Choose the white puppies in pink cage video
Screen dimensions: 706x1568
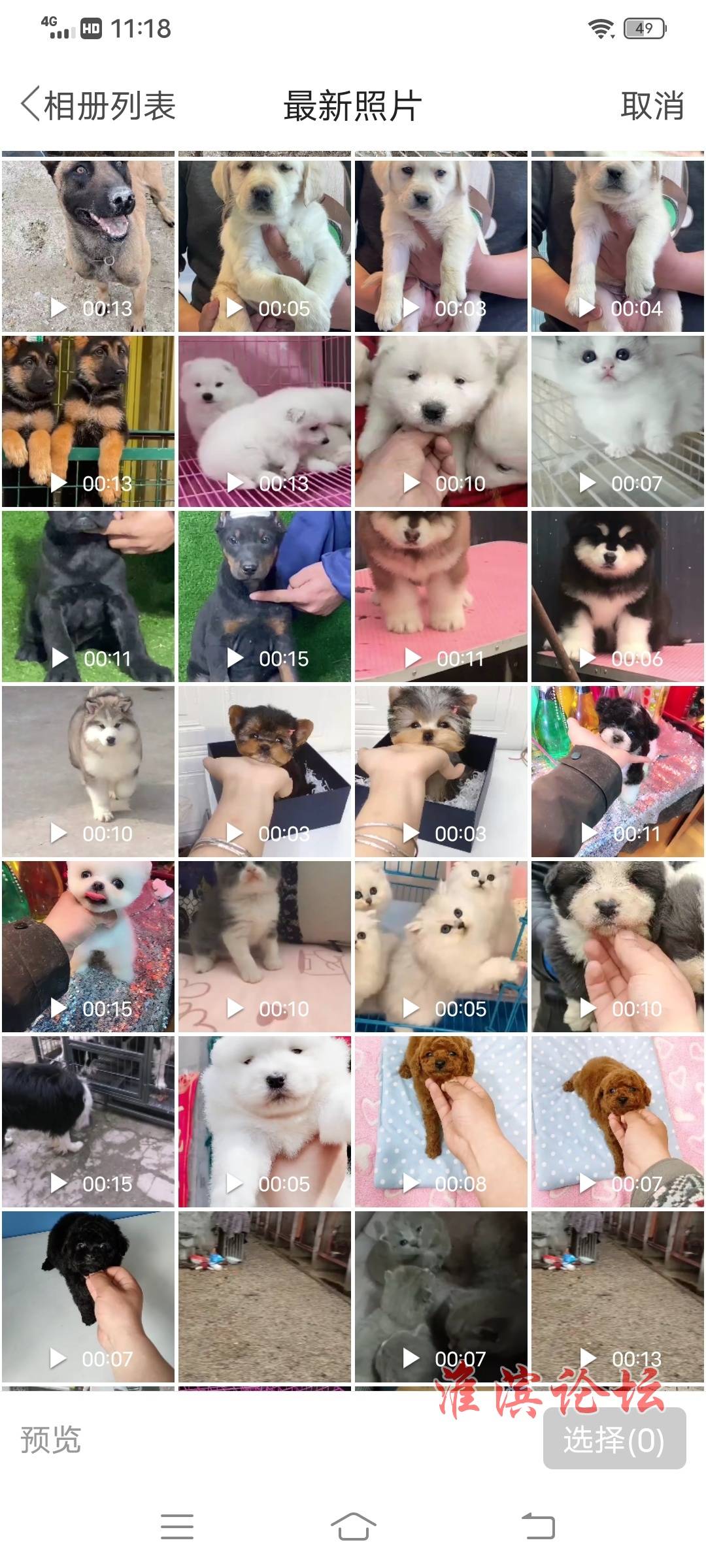(x=264, y=421)
